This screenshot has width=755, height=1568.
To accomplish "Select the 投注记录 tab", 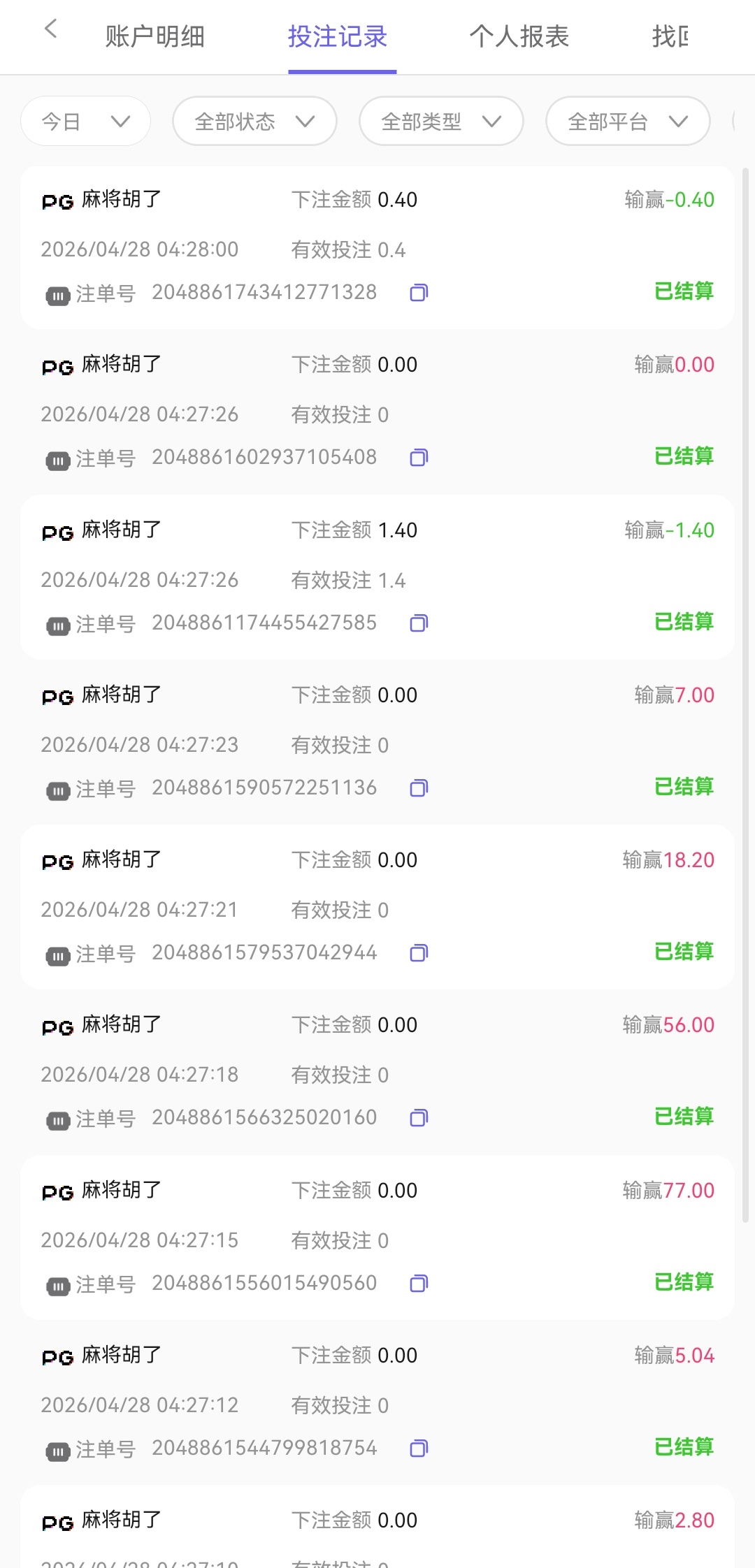I will pos(338,36).
